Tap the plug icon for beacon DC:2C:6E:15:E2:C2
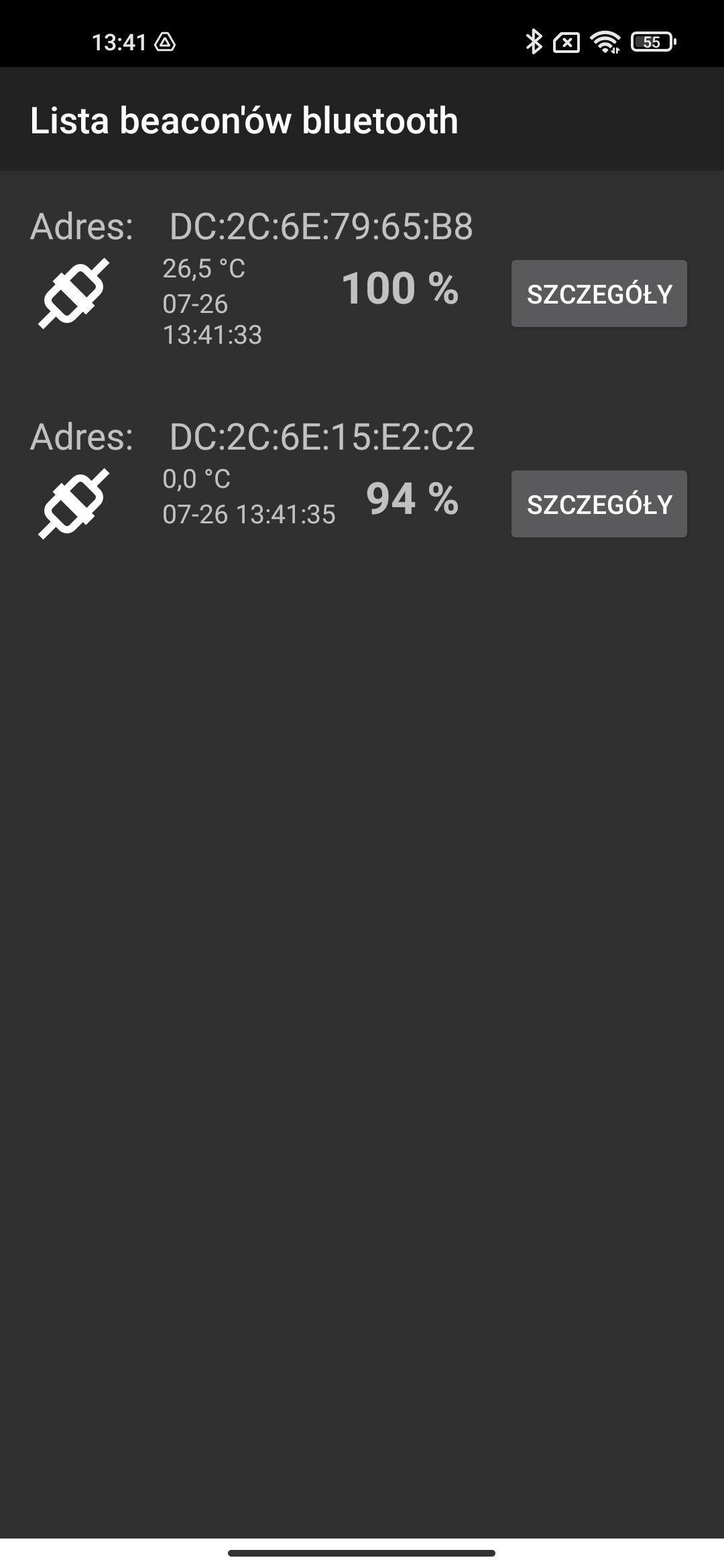 (x=74, y=503)
